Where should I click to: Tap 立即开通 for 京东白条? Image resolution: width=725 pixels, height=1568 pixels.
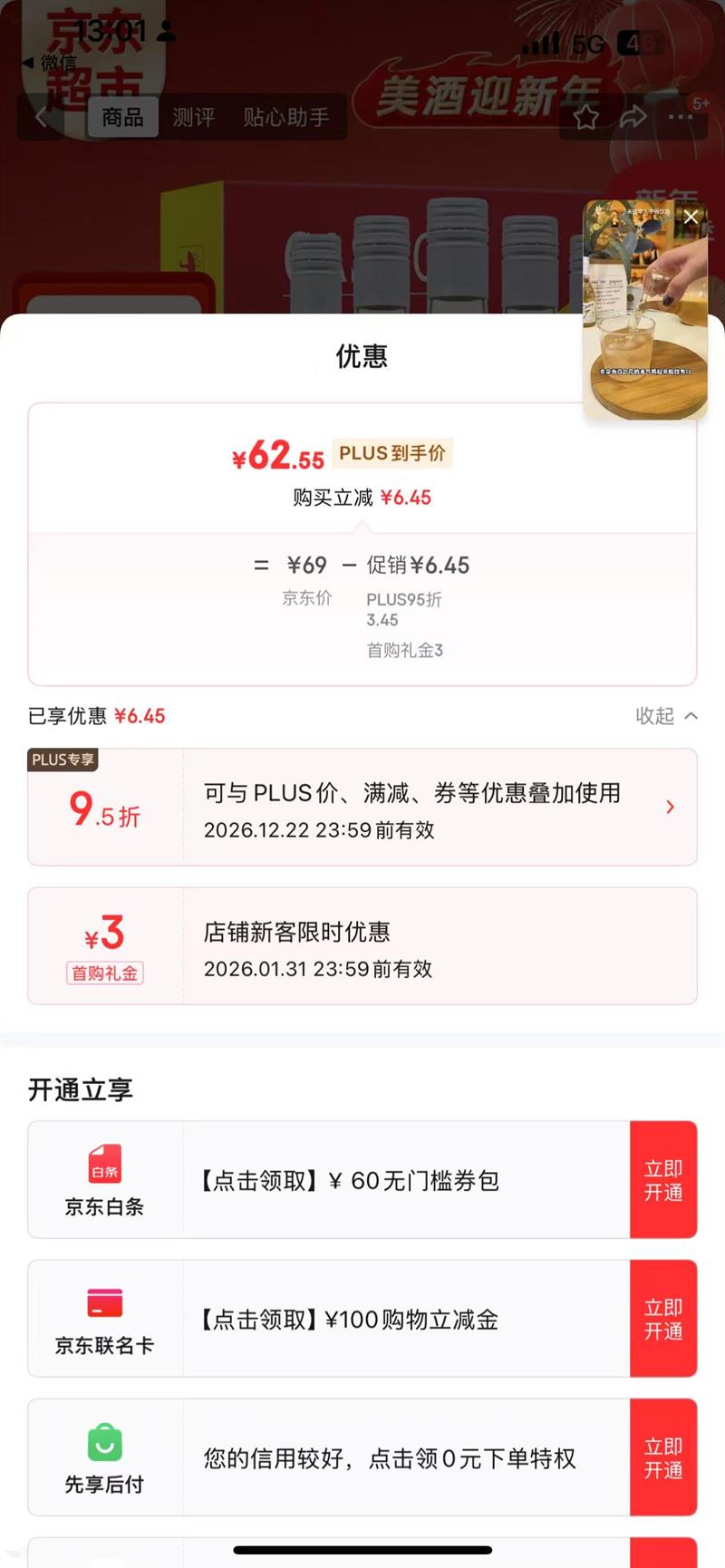pos(664,1178)
